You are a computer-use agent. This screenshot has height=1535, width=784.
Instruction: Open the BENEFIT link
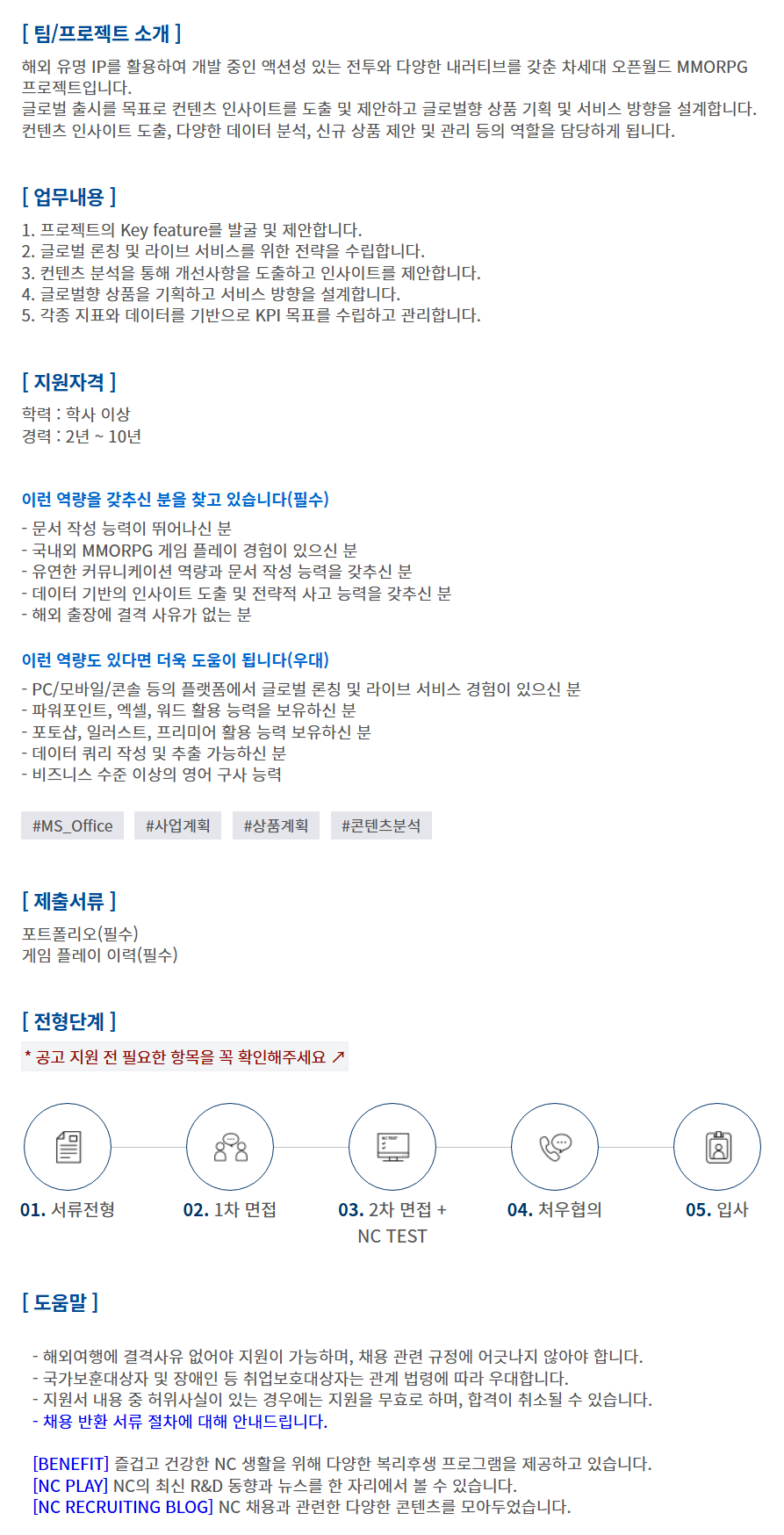(x=70, y=1464)
